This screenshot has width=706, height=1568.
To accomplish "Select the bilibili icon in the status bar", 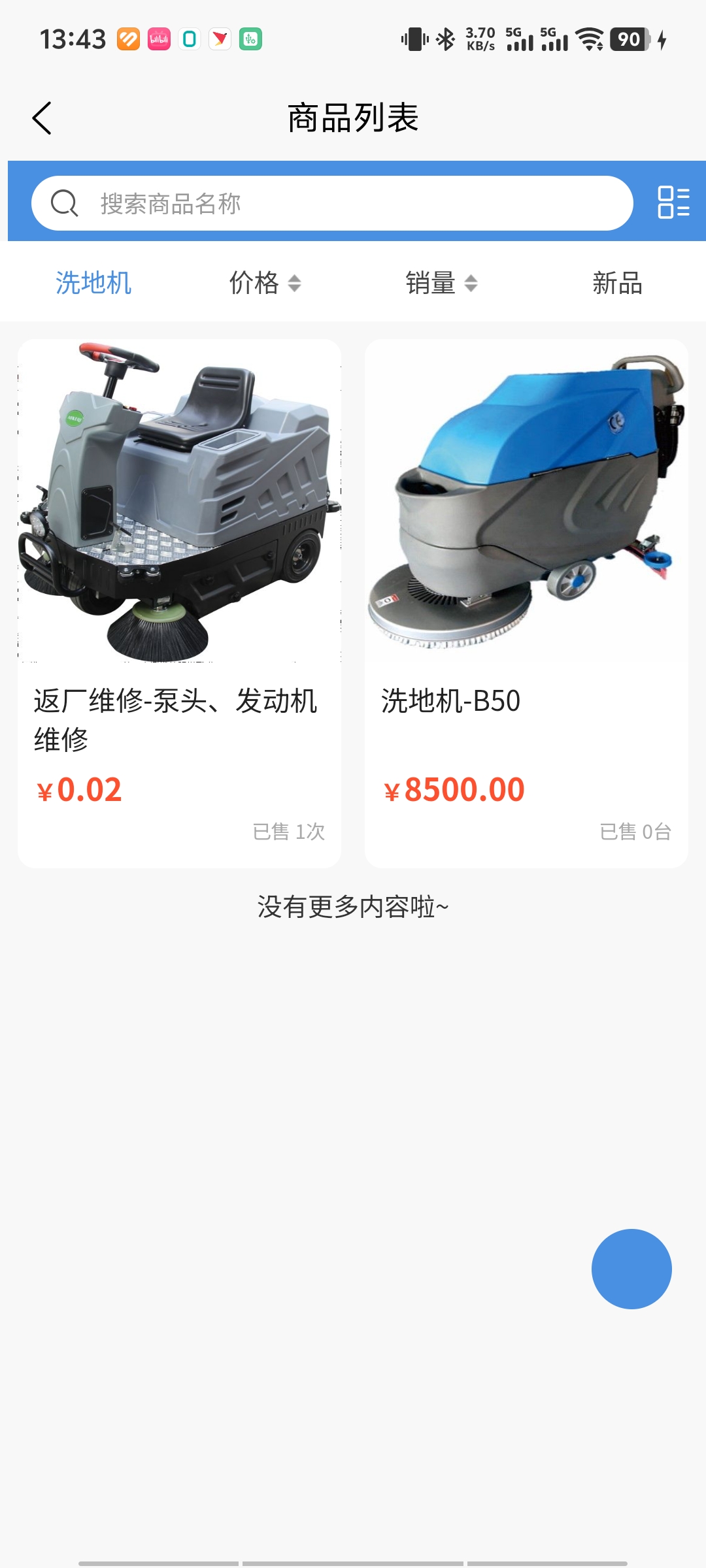I will (x=158, y=38).
